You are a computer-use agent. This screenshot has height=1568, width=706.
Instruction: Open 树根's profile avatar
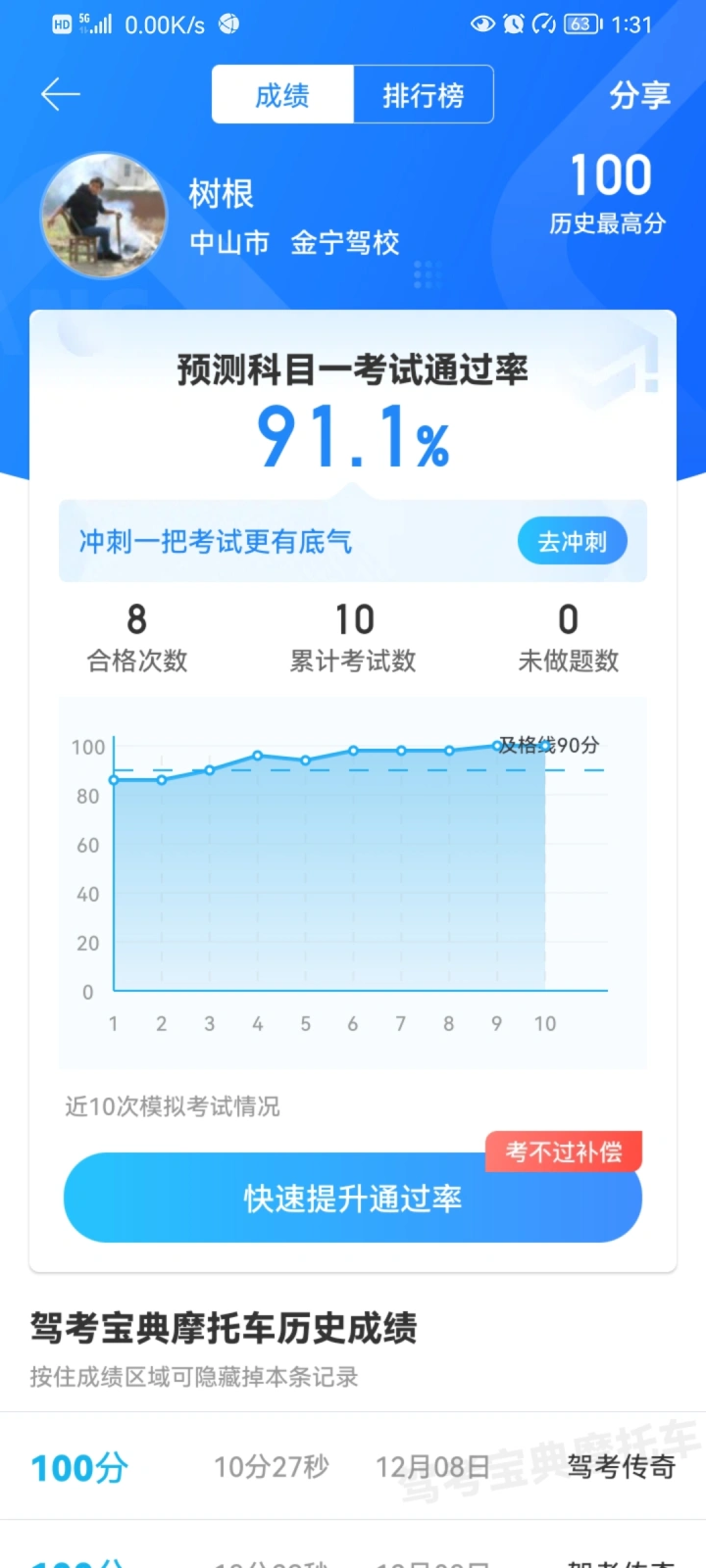pyautogui.click(x=103, y=216)
